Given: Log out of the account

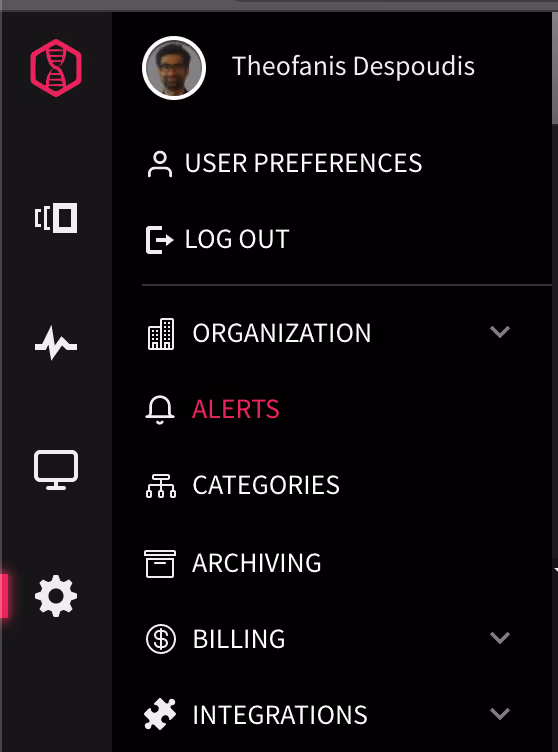Looking at the screenshot, I should 217,239.
